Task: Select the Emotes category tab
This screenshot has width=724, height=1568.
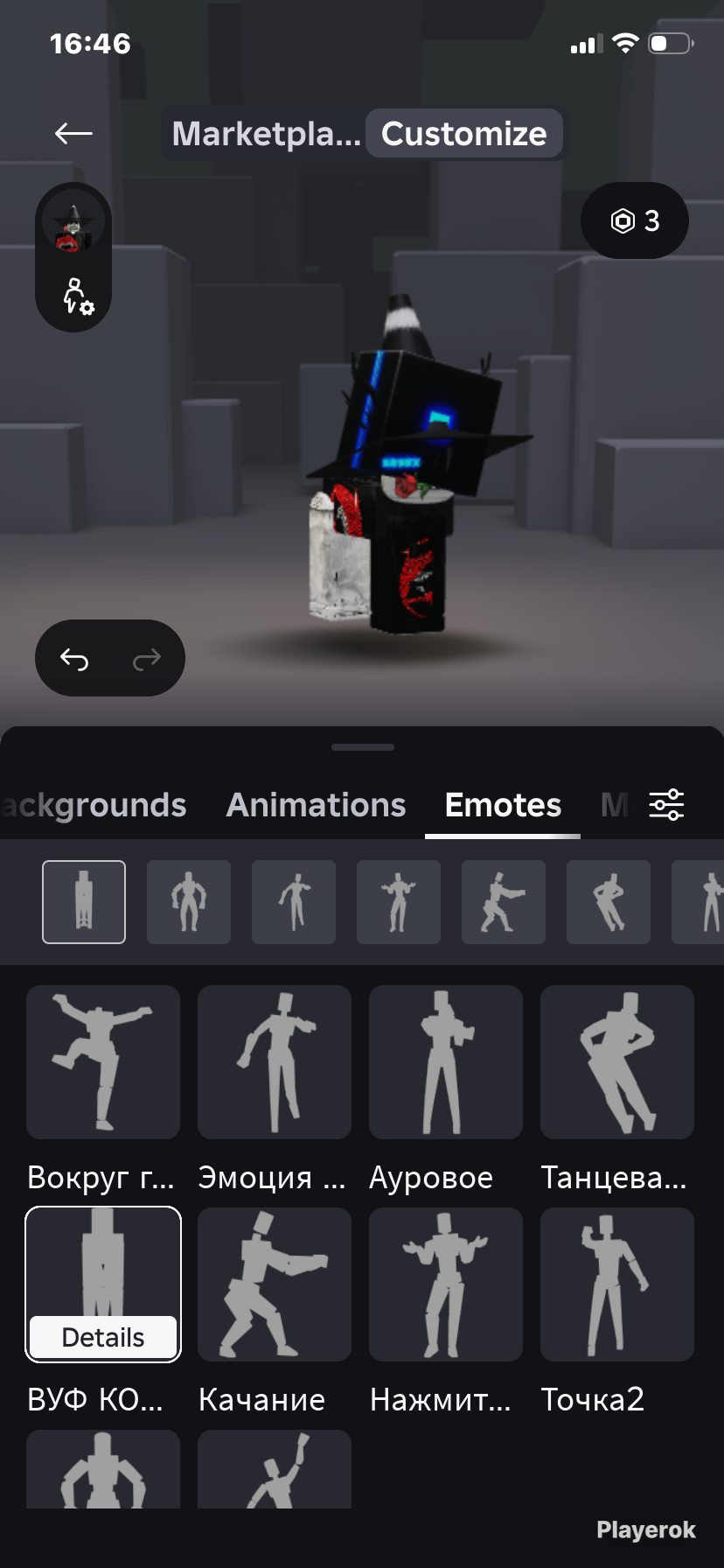Action: point(503,805)
